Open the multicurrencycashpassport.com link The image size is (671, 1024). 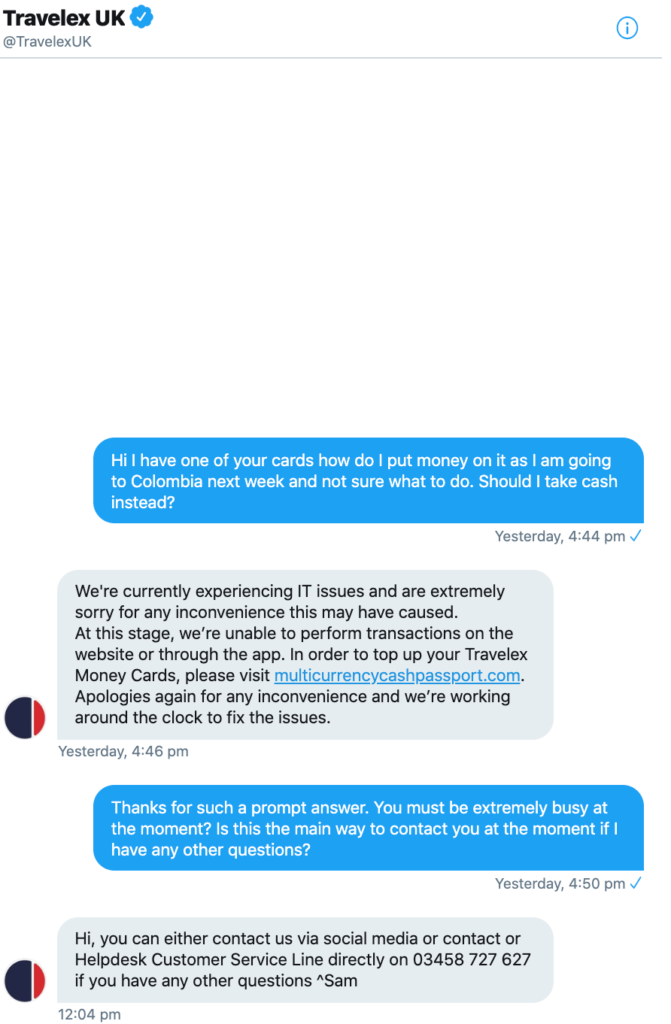[397, 675]
